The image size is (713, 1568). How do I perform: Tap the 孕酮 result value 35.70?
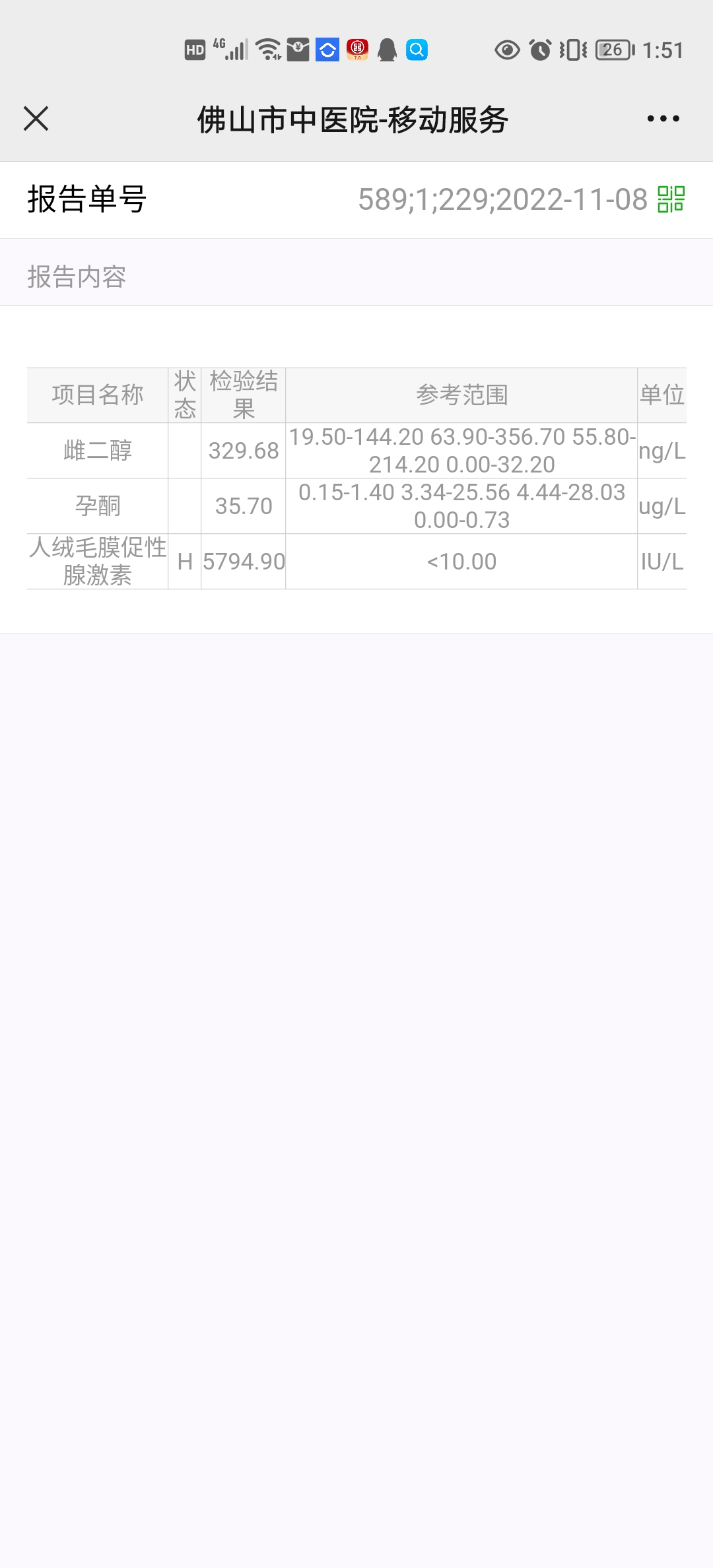[244, 507]
